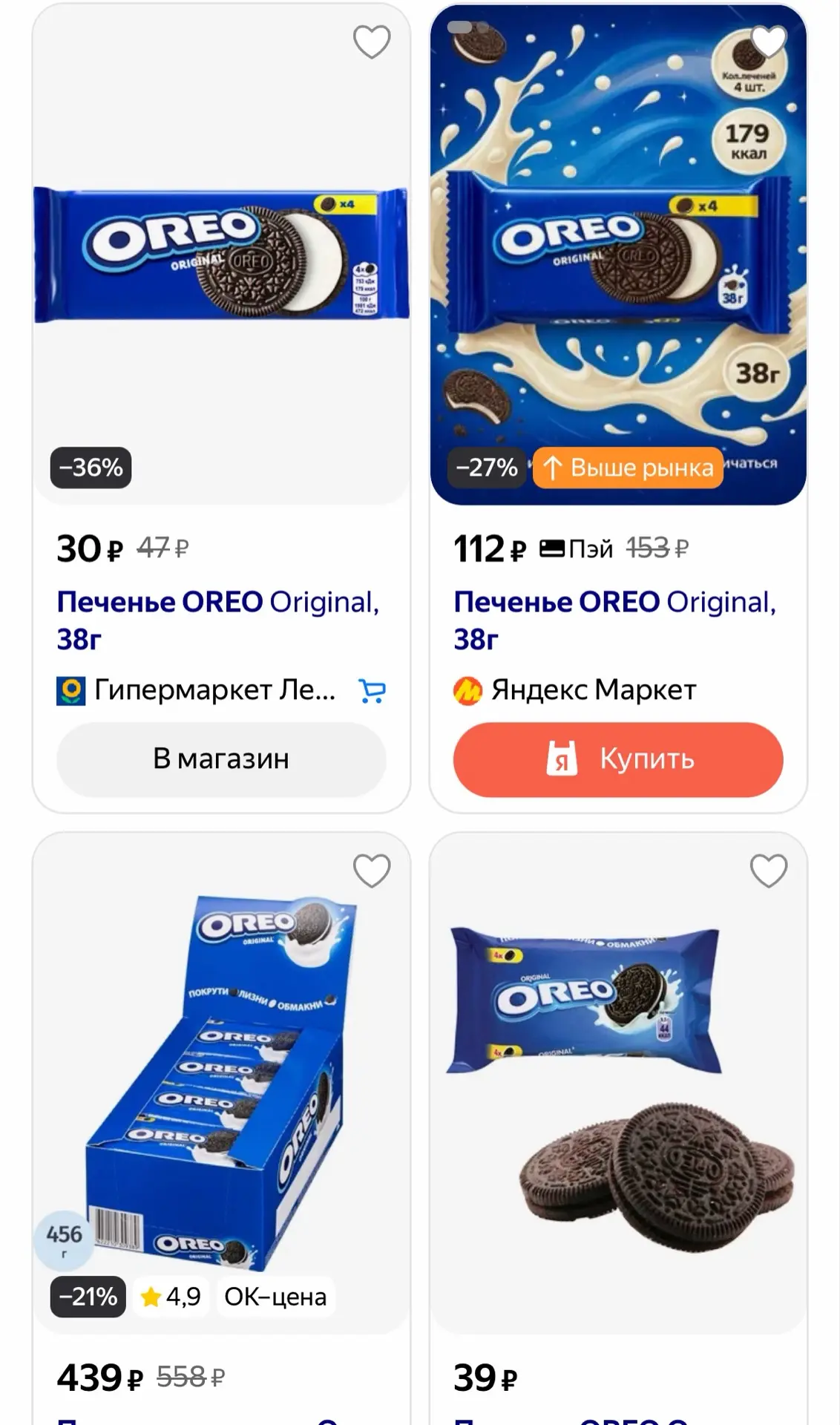The width and height of the screenshot is (840, 1425).
Task: Favorite the 112 ₽ Яндекс Маркет OREO listing
Action: (768, 42)
